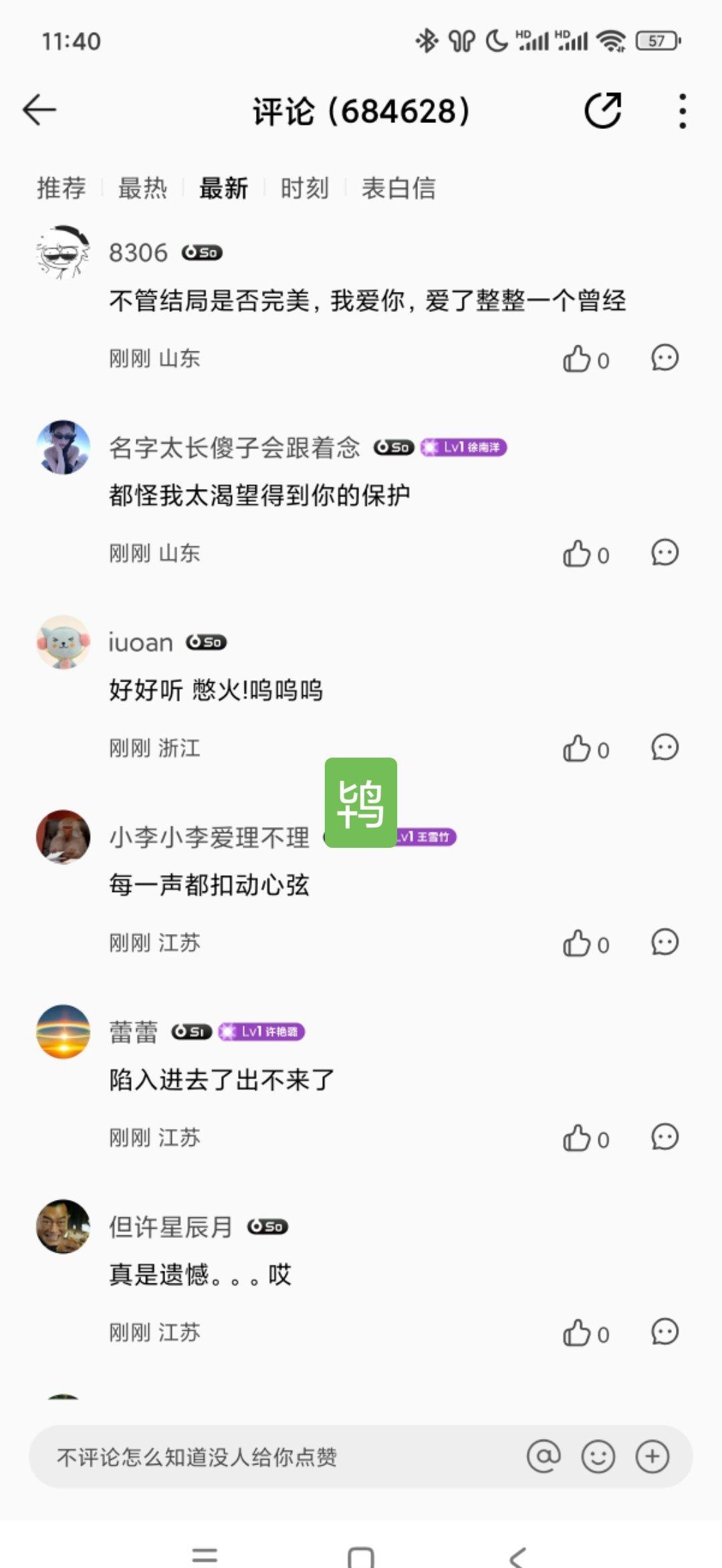Like the comment by 8306
722x1568 pixels.
click(586, 359)
